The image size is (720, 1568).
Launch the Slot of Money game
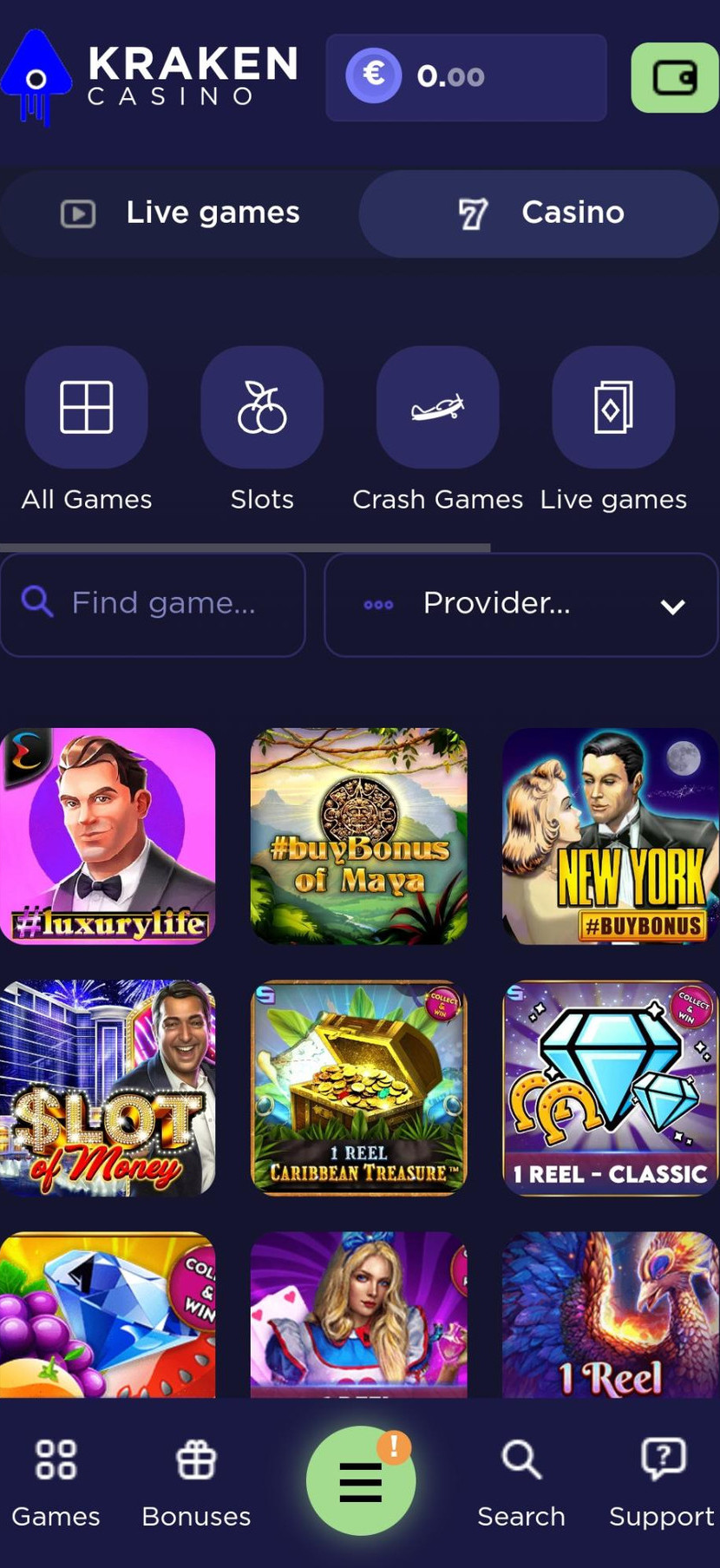[108, 1087]
